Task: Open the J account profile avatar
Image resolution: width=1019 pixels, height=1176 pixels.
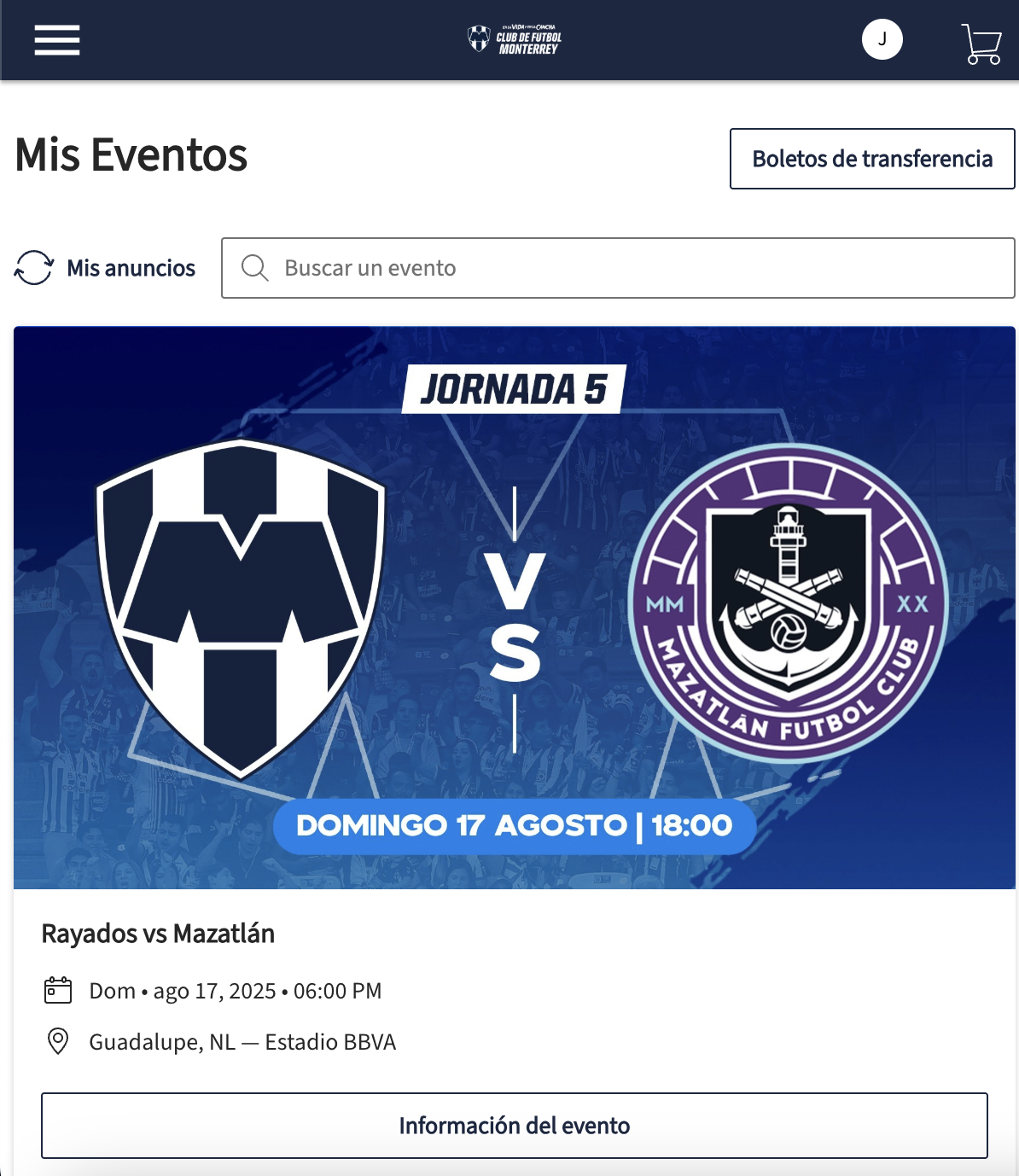Action: [882, 39]
